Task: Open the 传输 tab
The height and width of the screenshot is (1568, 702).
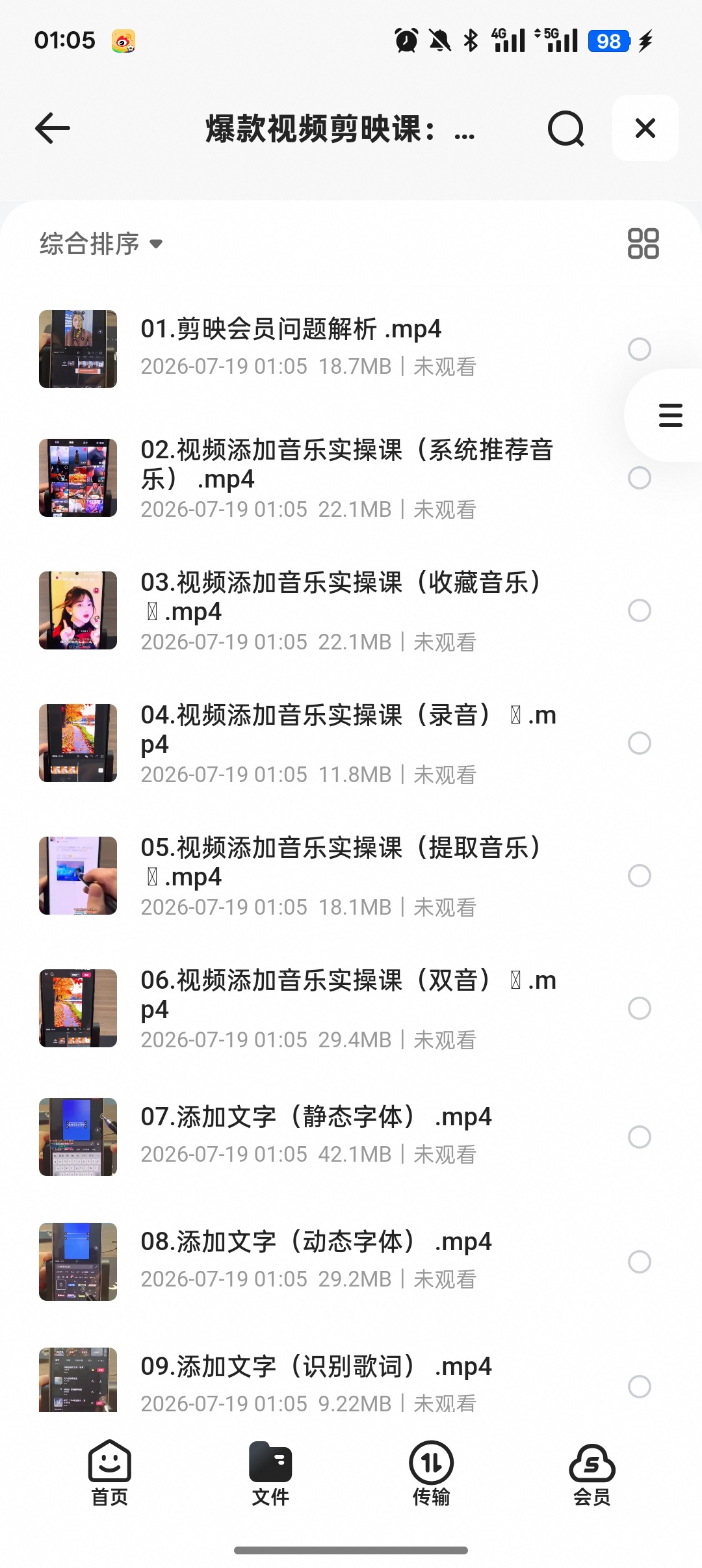Action: (431, 1473)
